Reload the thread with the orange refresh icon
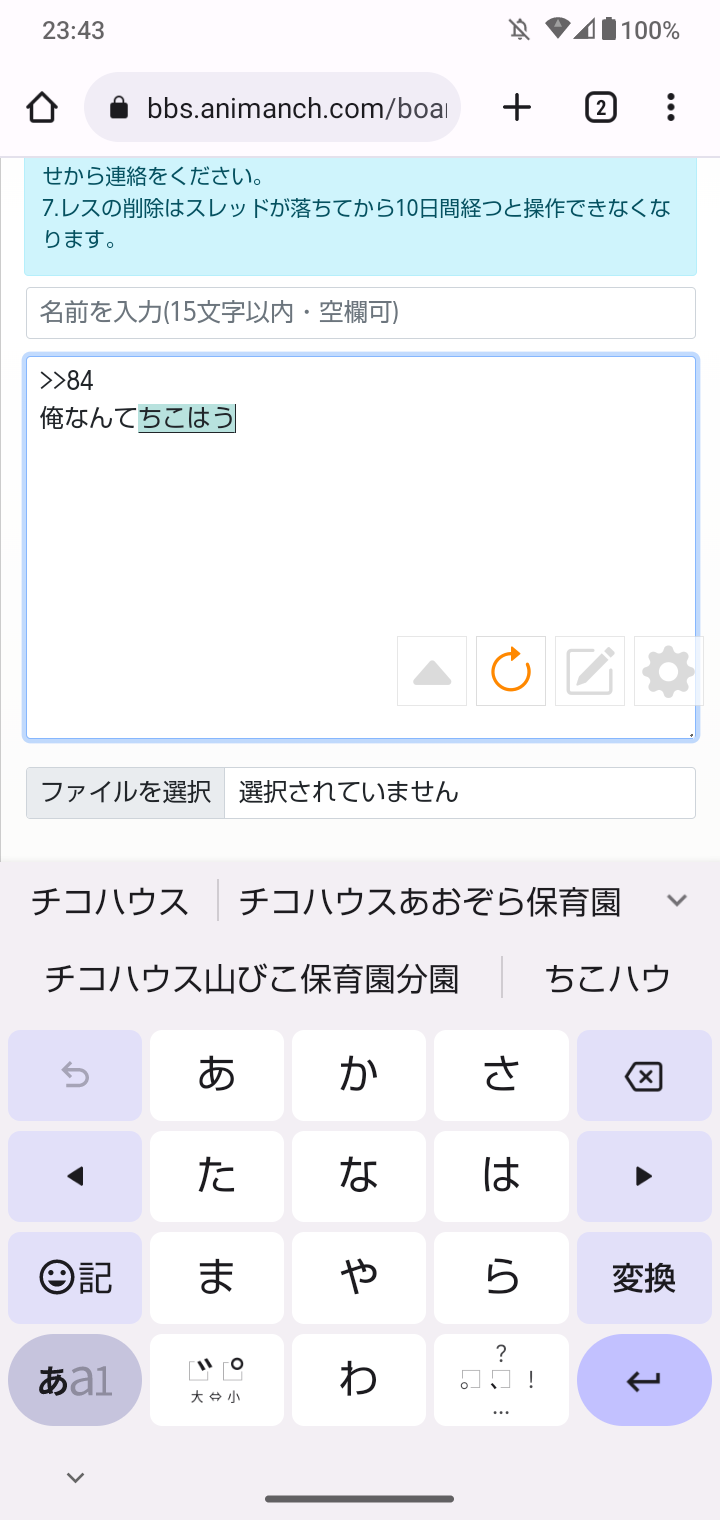720x1520 pixels. coord(511,671)
